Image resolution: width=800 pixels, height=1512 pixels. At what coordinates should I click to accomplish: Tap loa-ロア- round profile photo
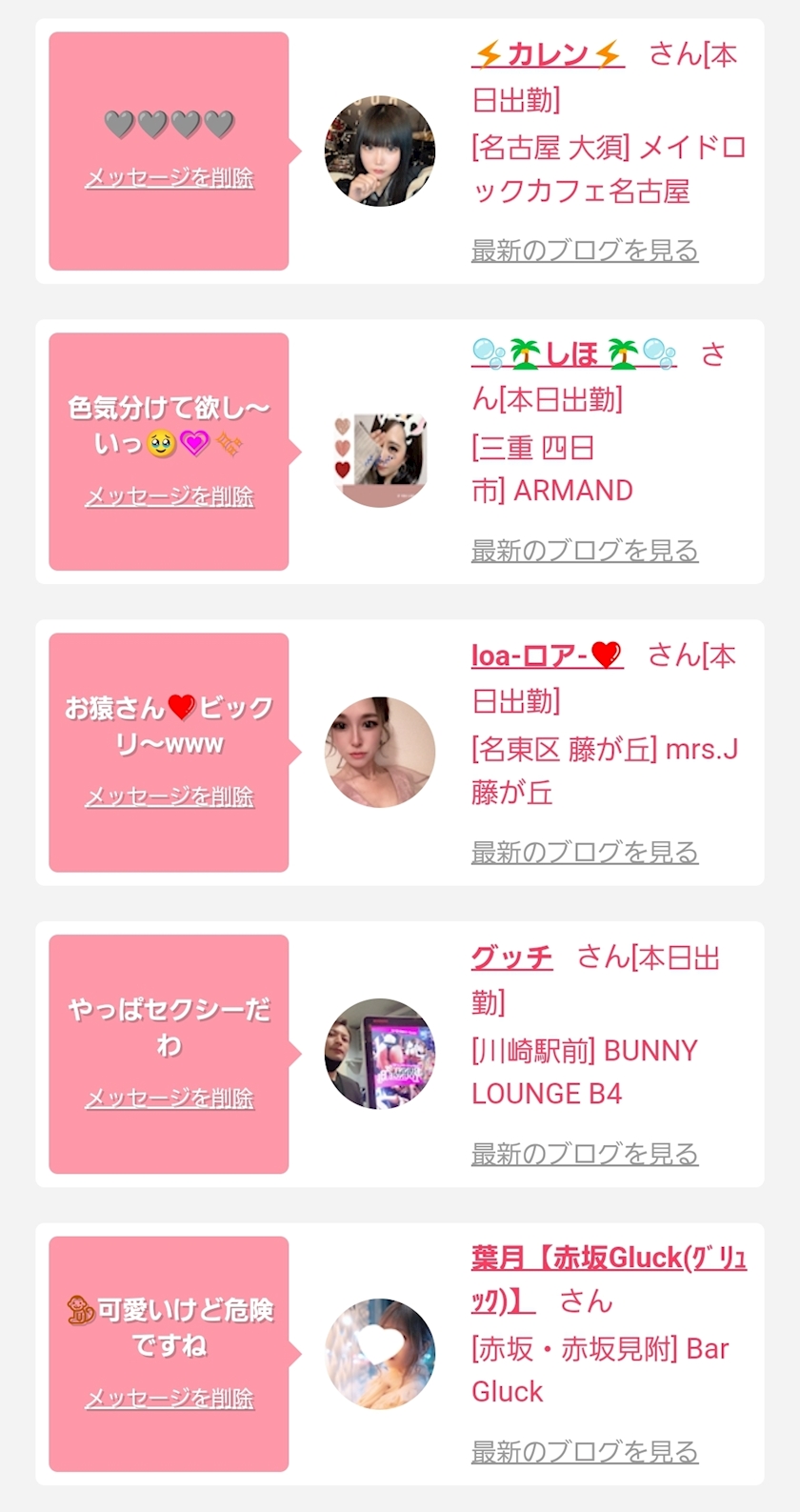tap(380, 753)
